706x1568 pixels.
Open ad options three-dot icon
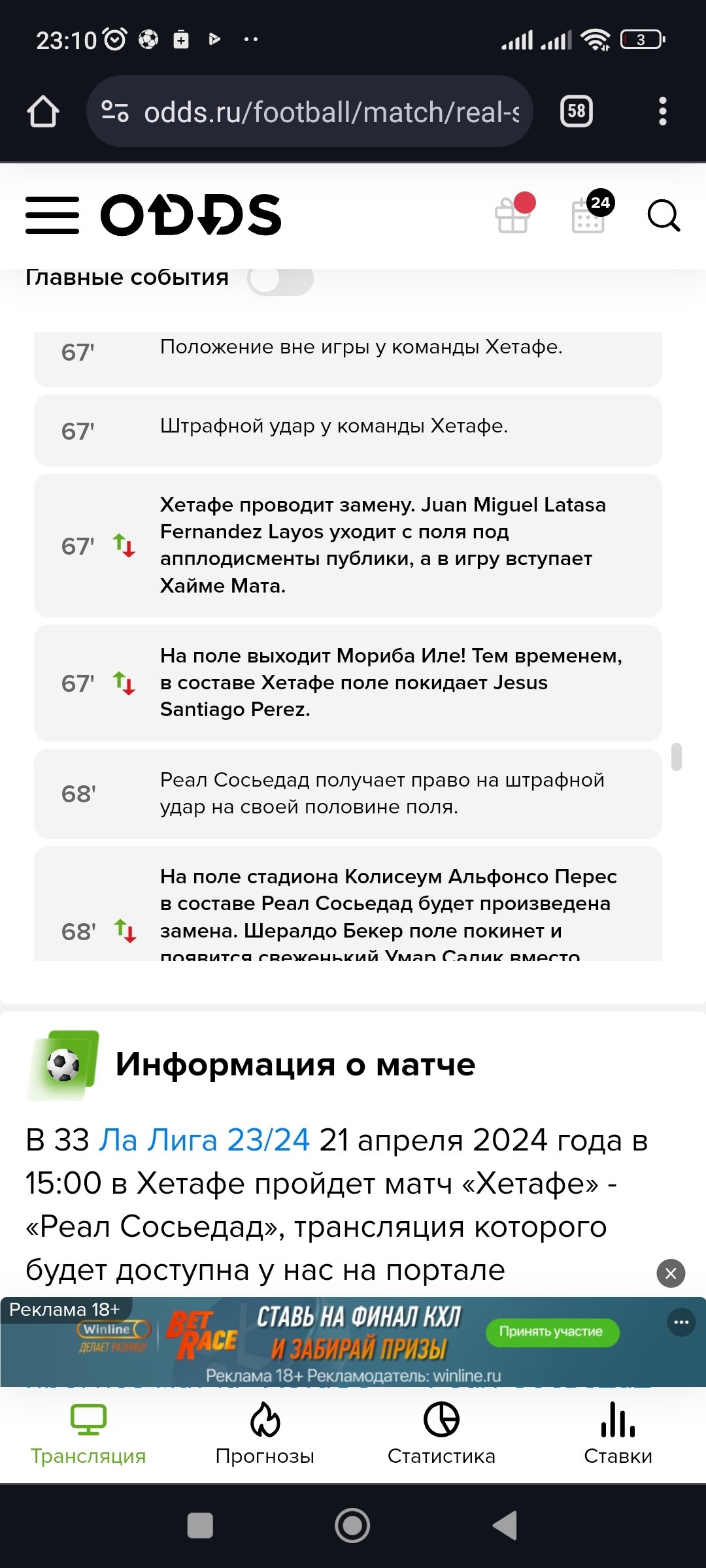coord(681,1322)
